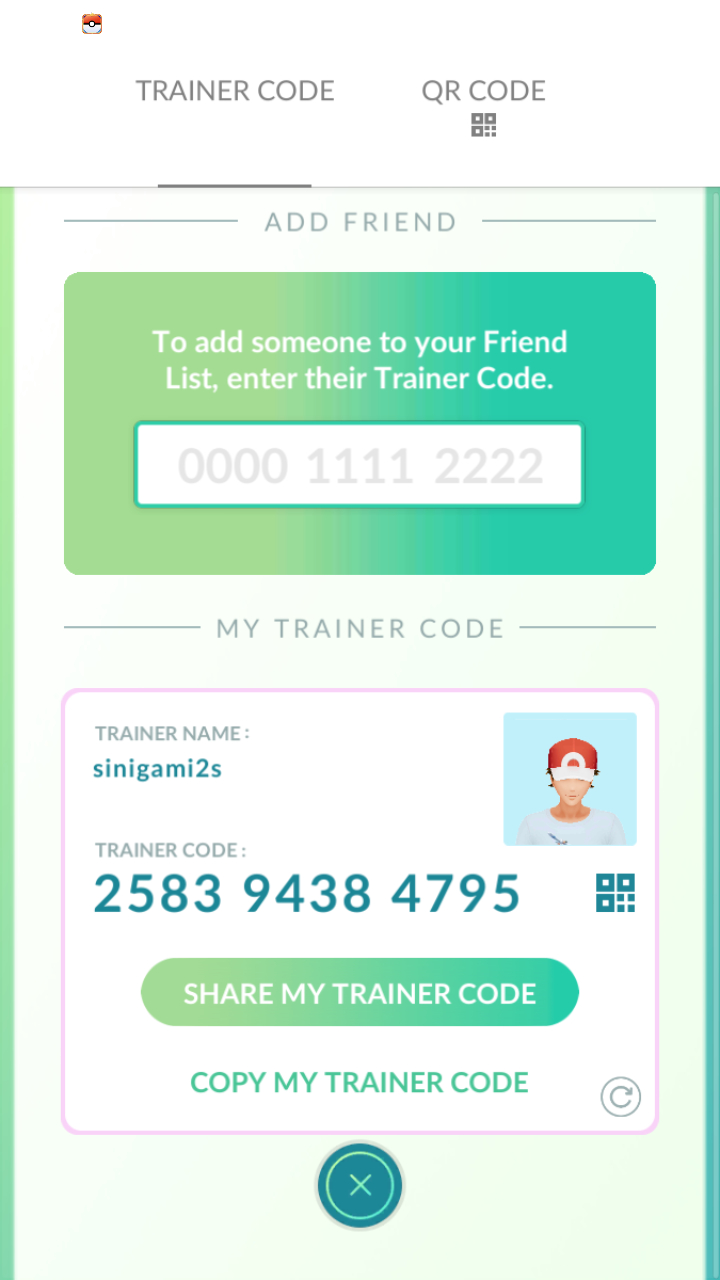Show QR code beside the trainer code
Image resolution: width=720 pixels, height=1280 pixels.
tap(615, 893)
